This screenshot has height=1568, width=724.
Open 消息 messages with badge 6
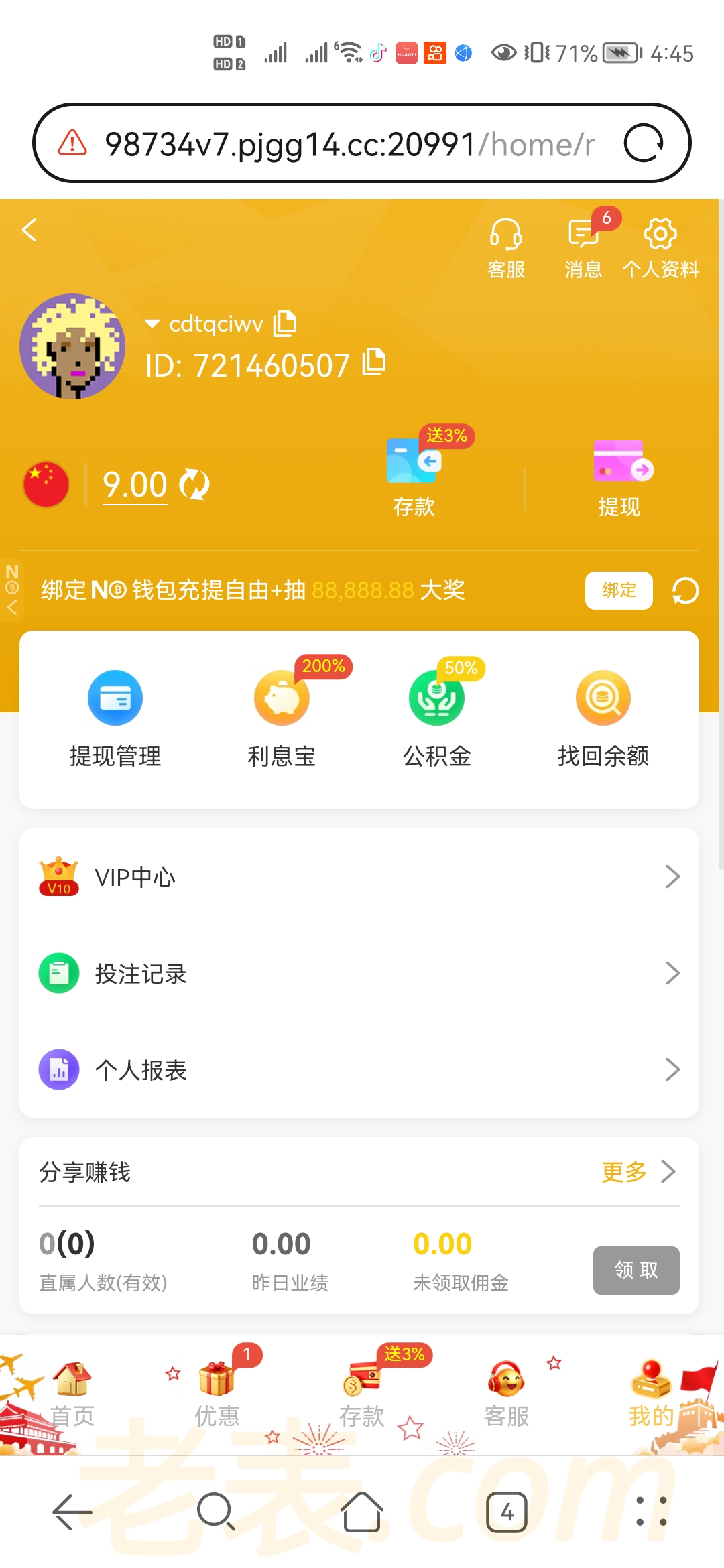[x=583, y=247]
